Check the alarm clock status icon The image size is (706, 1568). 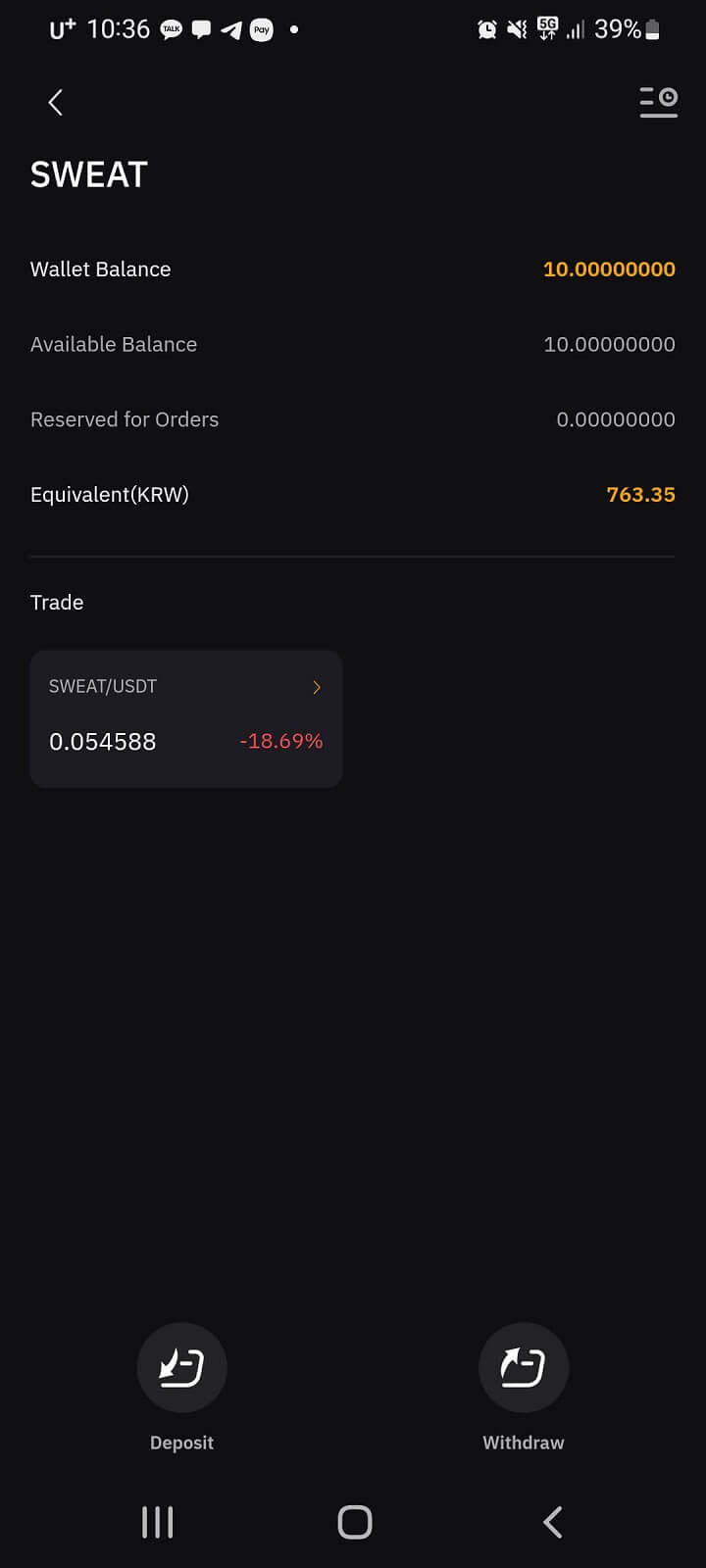click(486, 29)
